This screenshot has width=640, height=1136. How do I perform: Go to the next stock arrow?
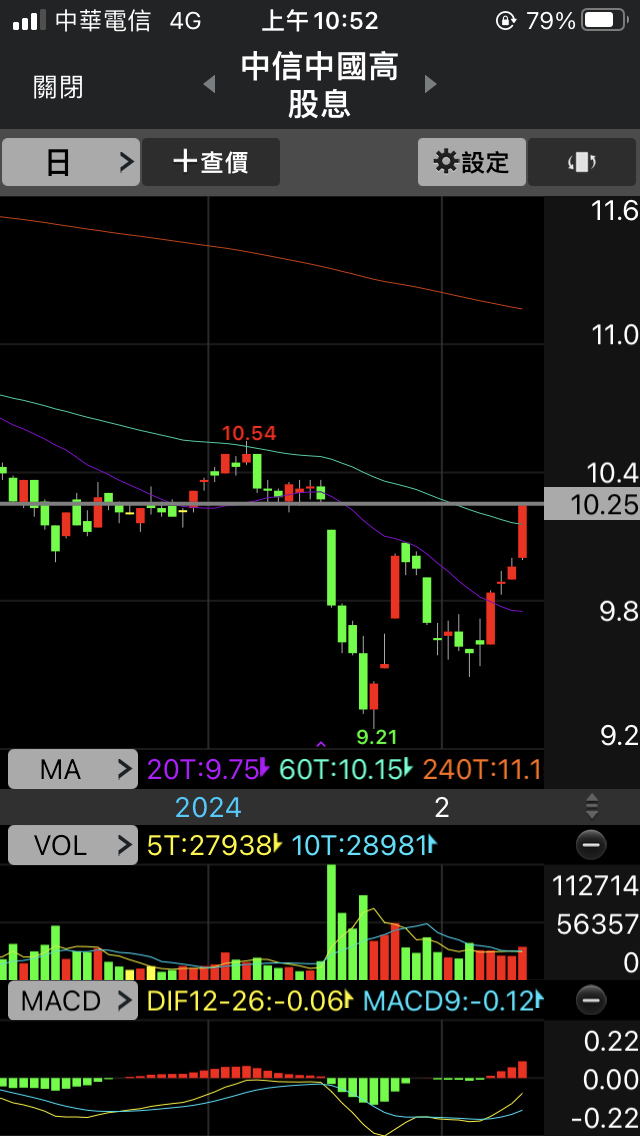click(x=430, y=85)
